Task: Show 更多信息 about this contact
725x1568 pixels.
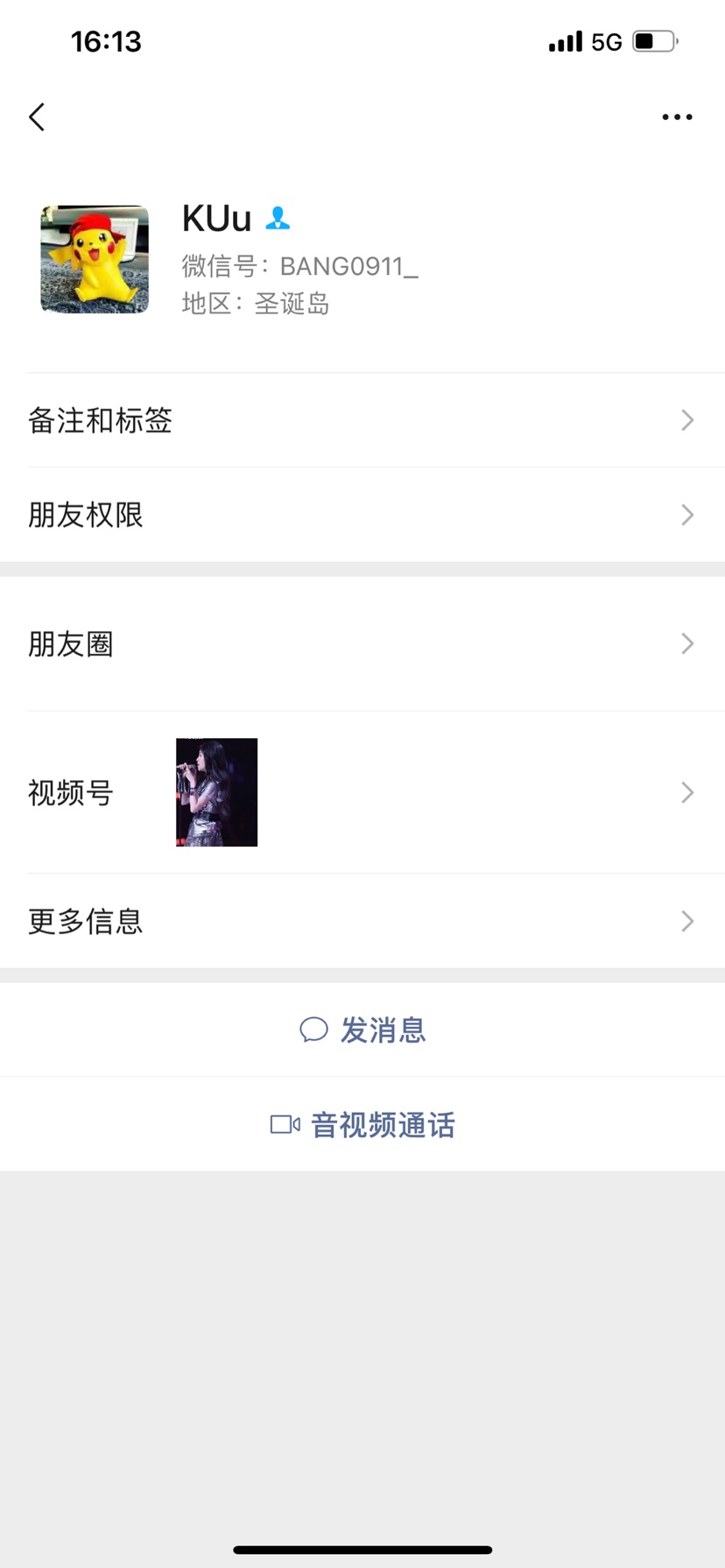Action: point(362,921)
